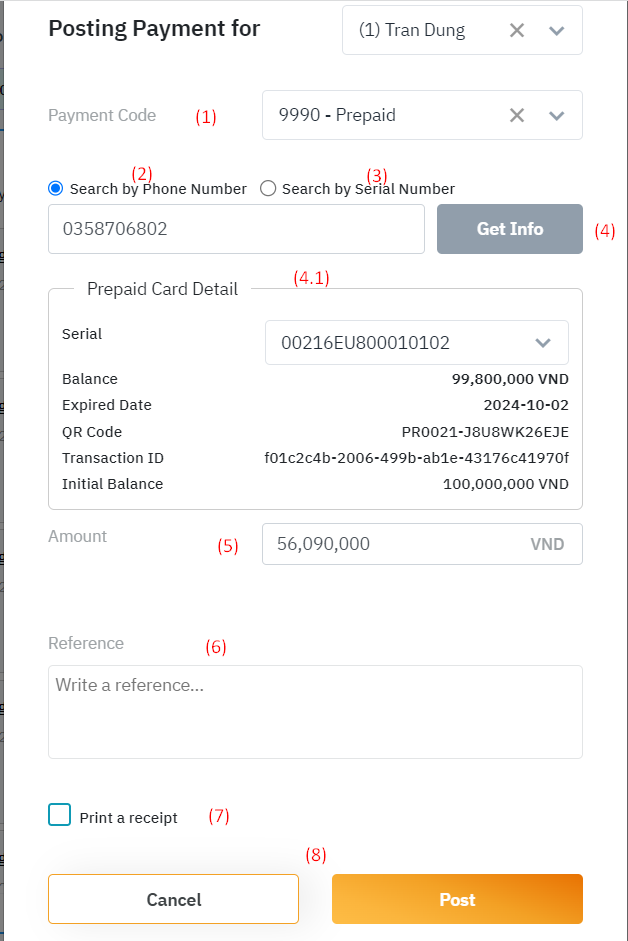Focus the phone number field 0358706802

236,229
